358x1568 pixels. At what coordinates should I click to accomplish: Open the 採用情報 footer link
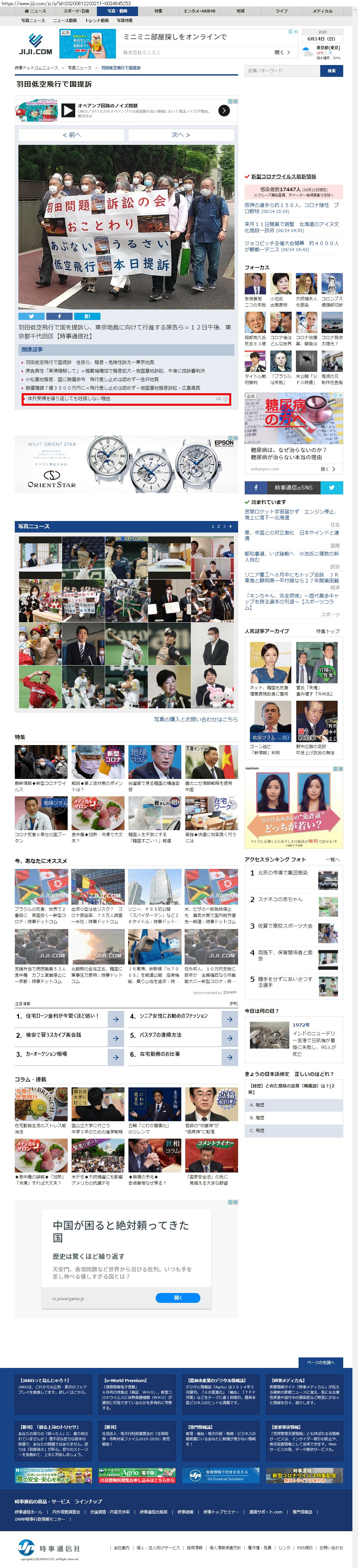point(194,1547)
